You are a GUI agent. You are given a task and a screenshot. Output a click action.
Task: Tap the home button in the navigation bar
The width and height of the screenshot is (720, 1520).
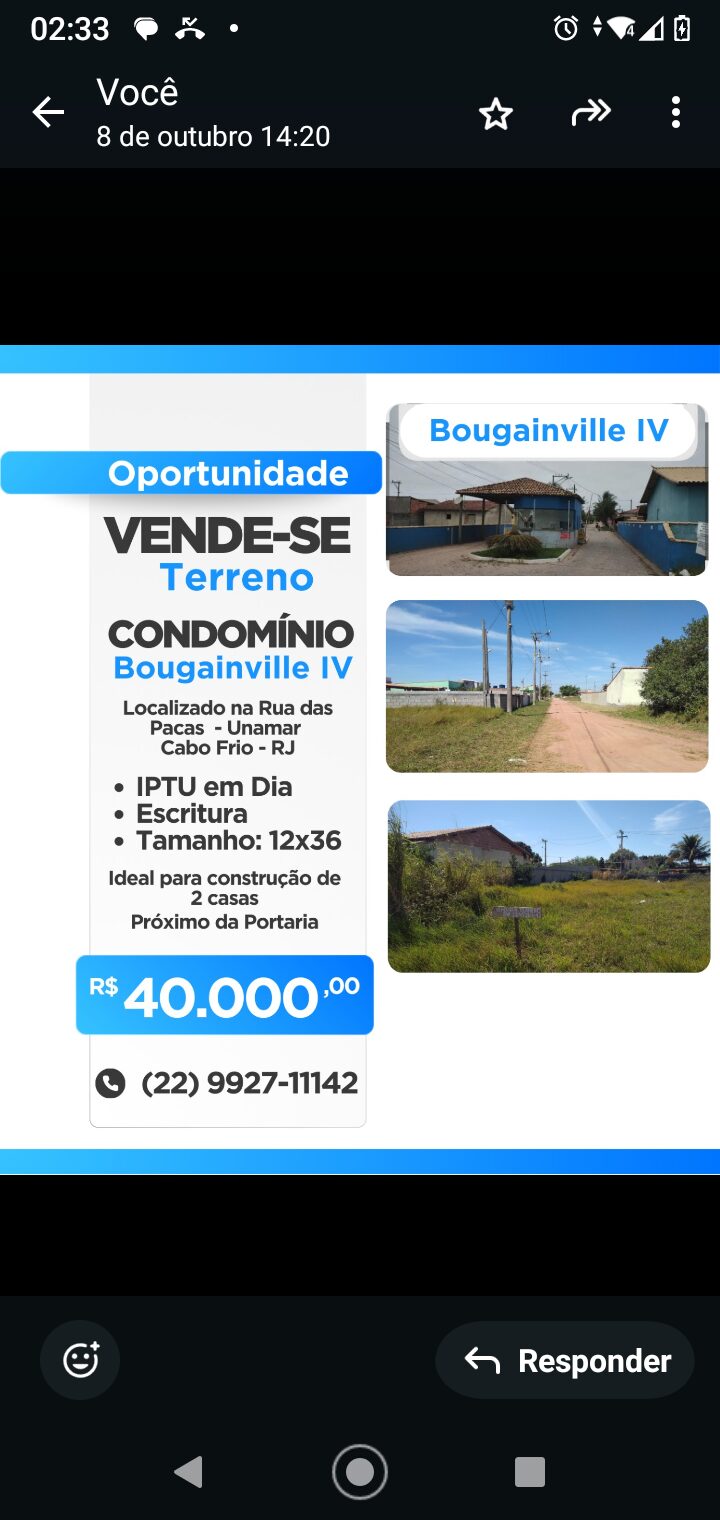[360, 1472]
